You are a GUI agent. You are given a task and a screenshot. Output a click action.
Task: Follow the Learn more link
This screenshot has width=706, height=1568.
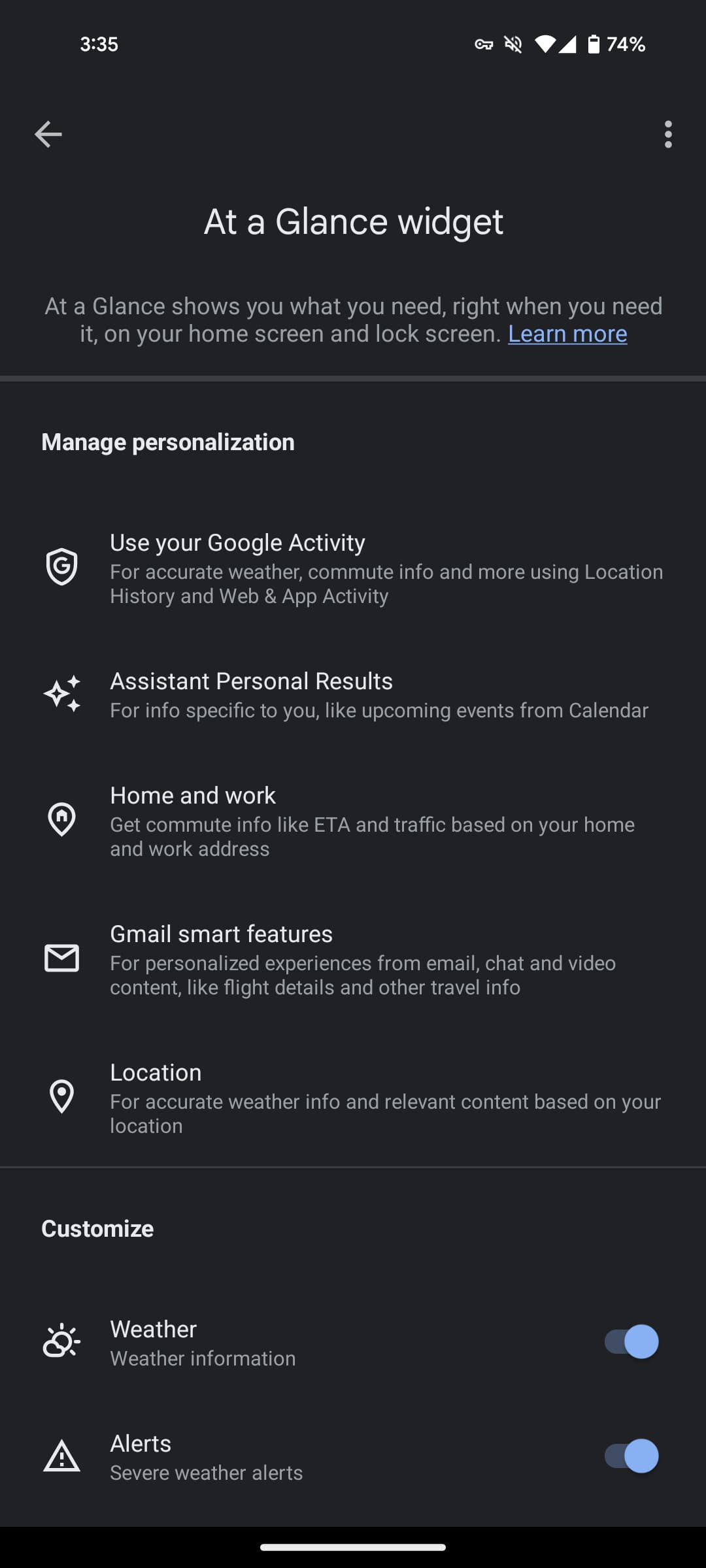click(x=567, y=334)
